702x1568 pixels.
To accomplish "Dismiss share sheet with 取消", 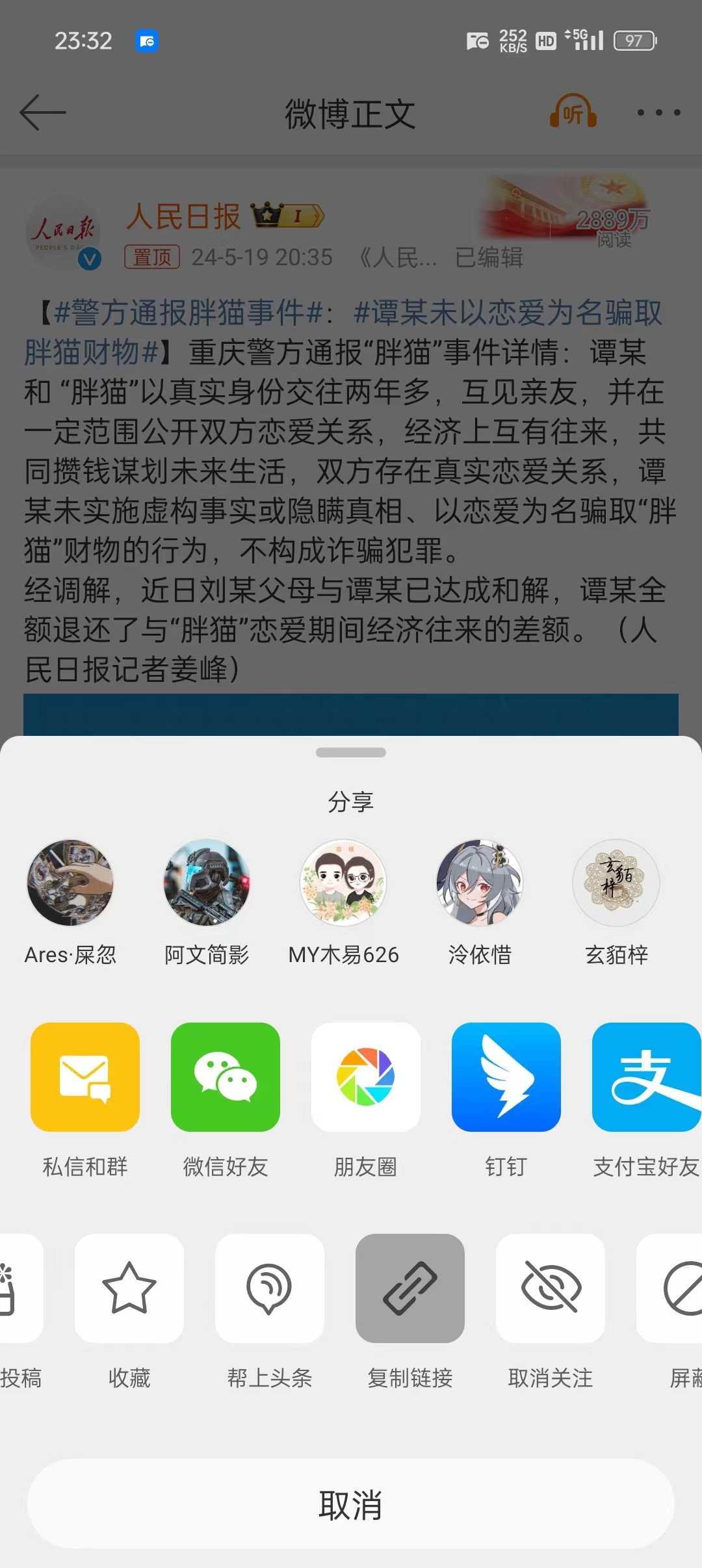I will tap(351, 1504).
